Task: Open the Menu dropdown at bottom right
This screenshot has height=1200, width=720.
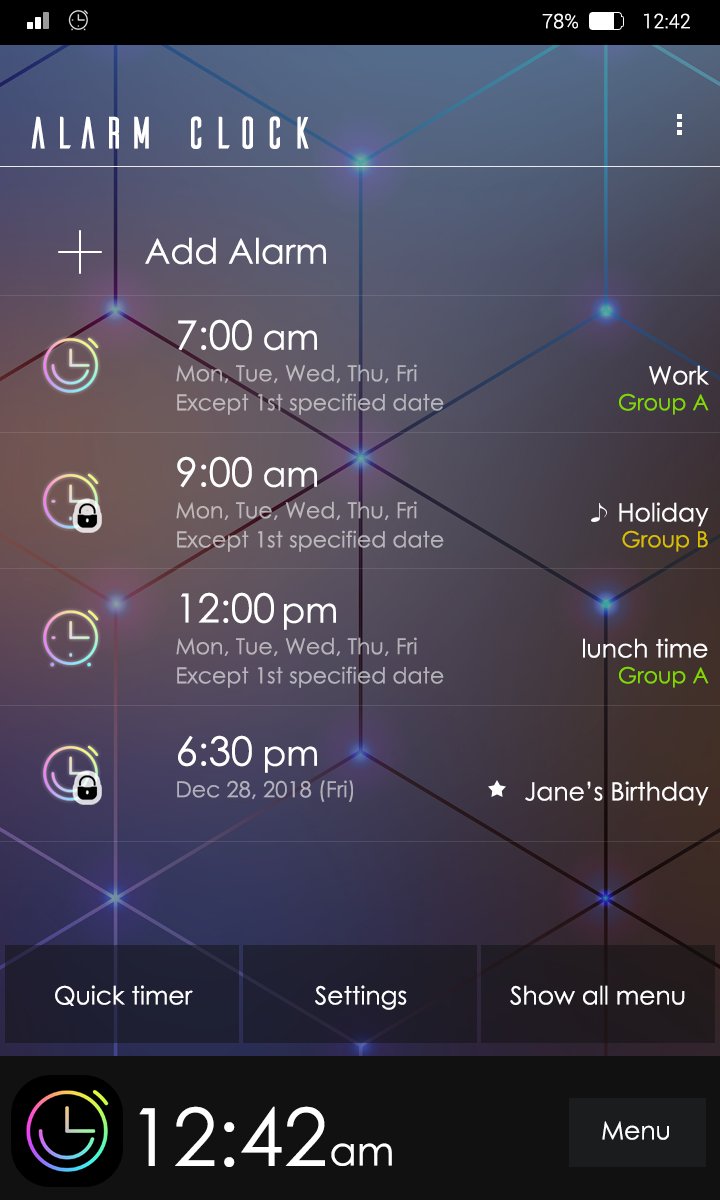Action: point(637,1131)
